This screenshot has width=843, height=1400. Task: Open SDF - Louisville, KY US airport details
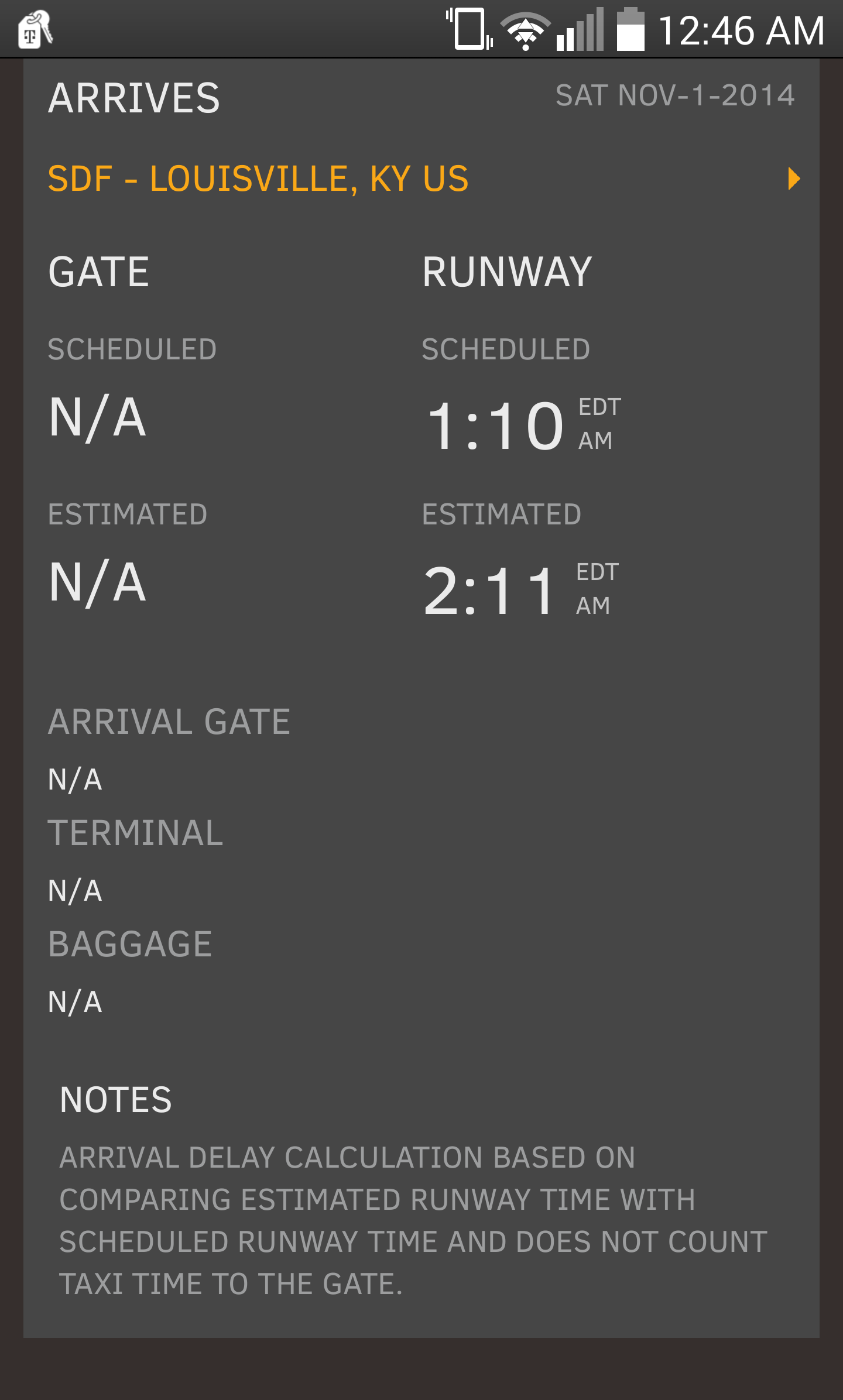click(421, 179)
